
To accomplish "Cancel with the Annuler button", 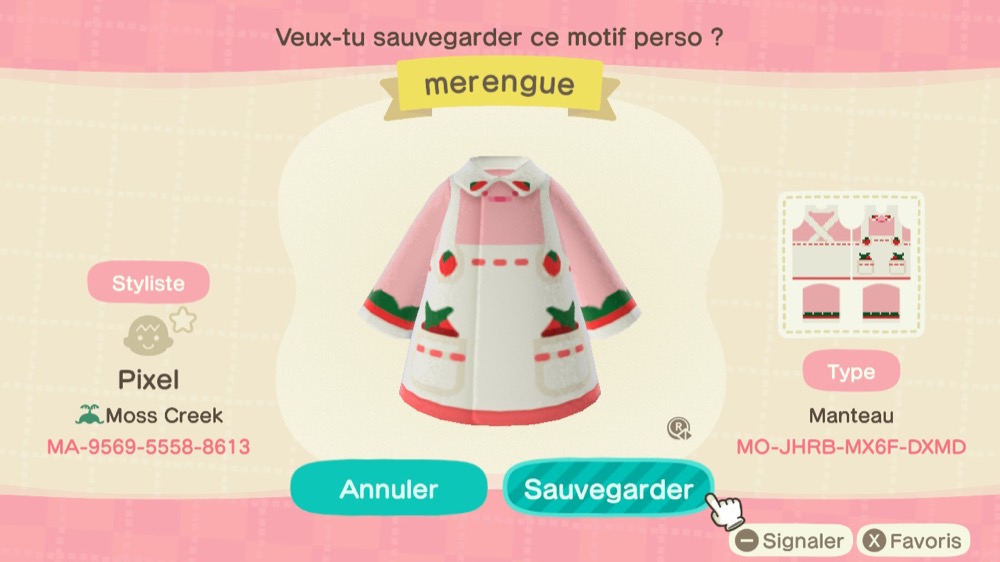I will 389,489.
